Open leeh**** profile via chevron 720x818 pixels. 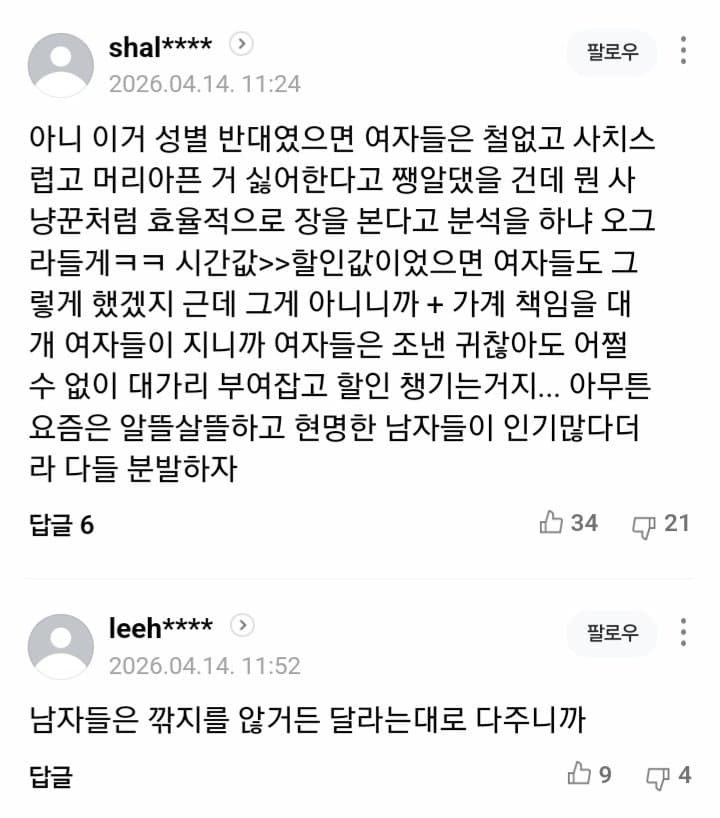pos(242,626)
